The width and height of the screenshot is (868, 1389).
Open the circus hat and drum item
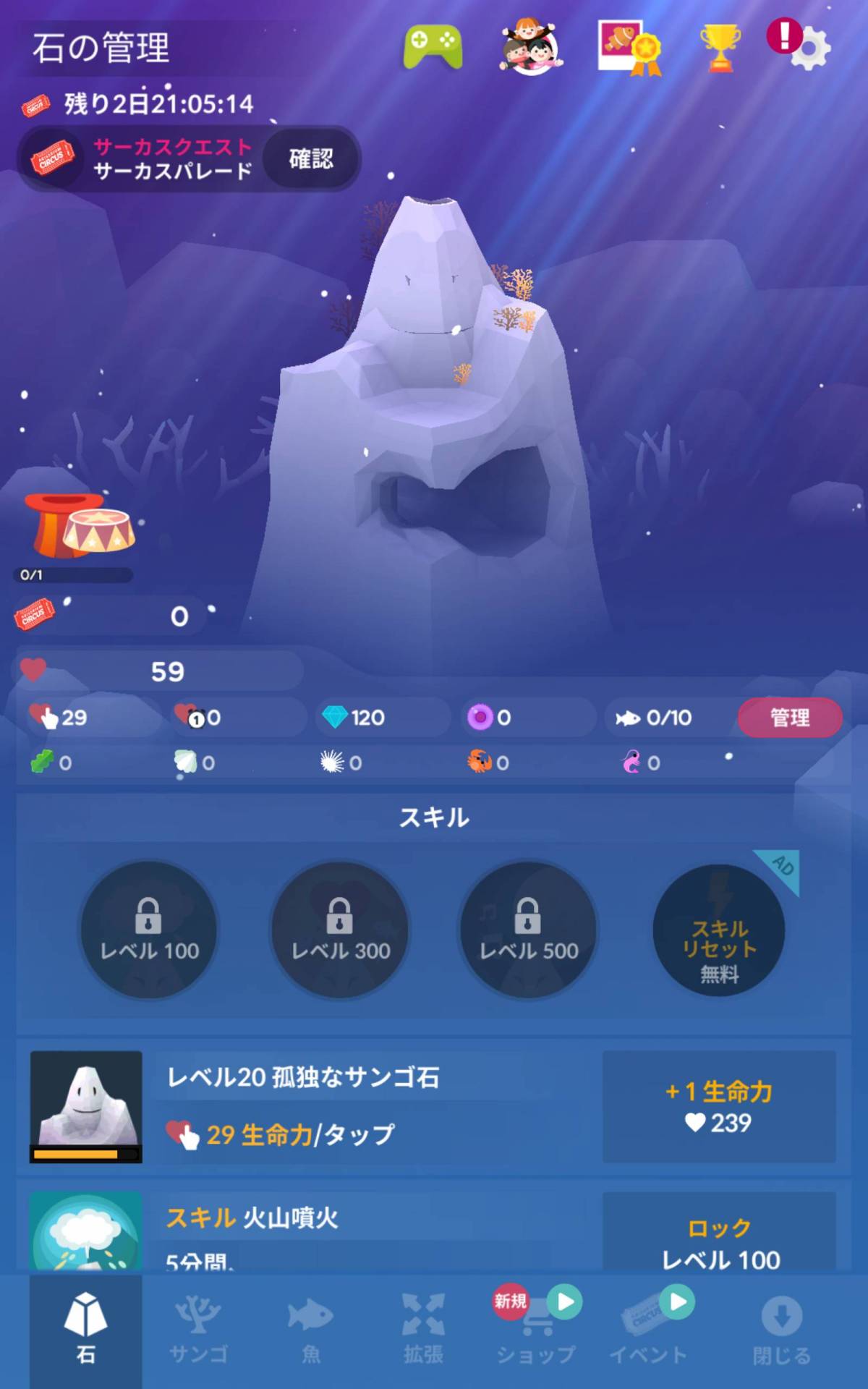pyautogui.click(x=78, y=525)
